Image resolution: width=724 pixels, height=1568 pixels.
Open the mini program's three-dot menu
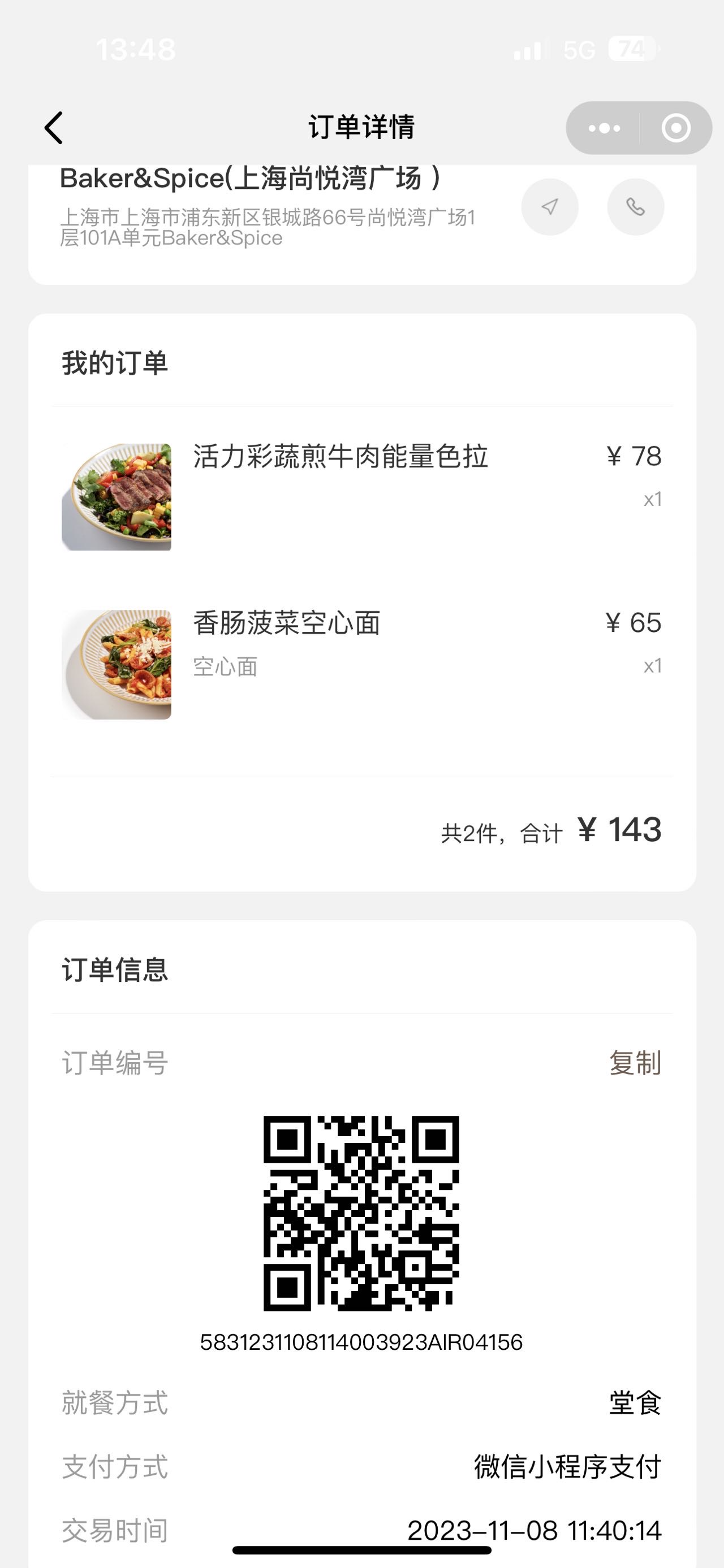pos(604,128)
